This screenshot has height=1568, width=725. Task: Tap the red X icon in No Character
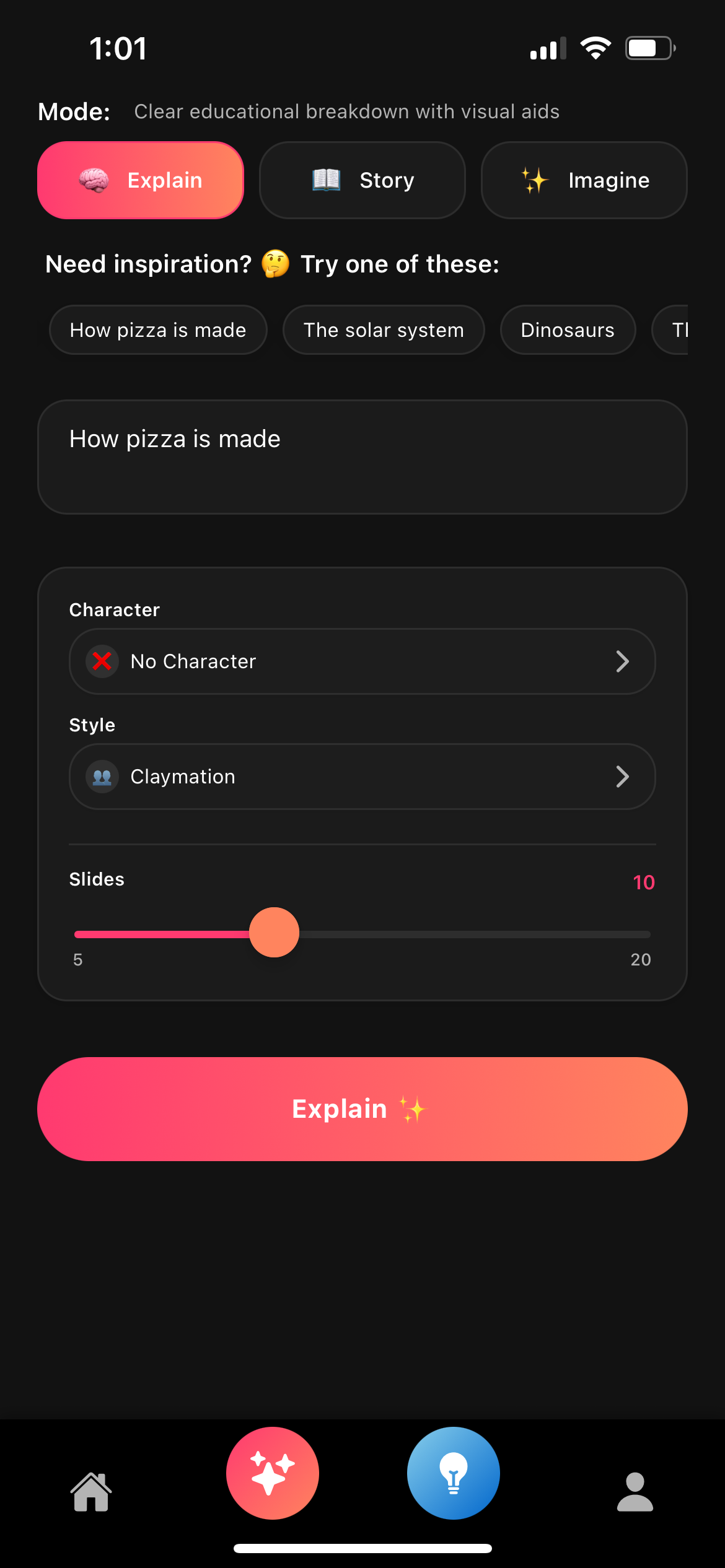point(102,661)
